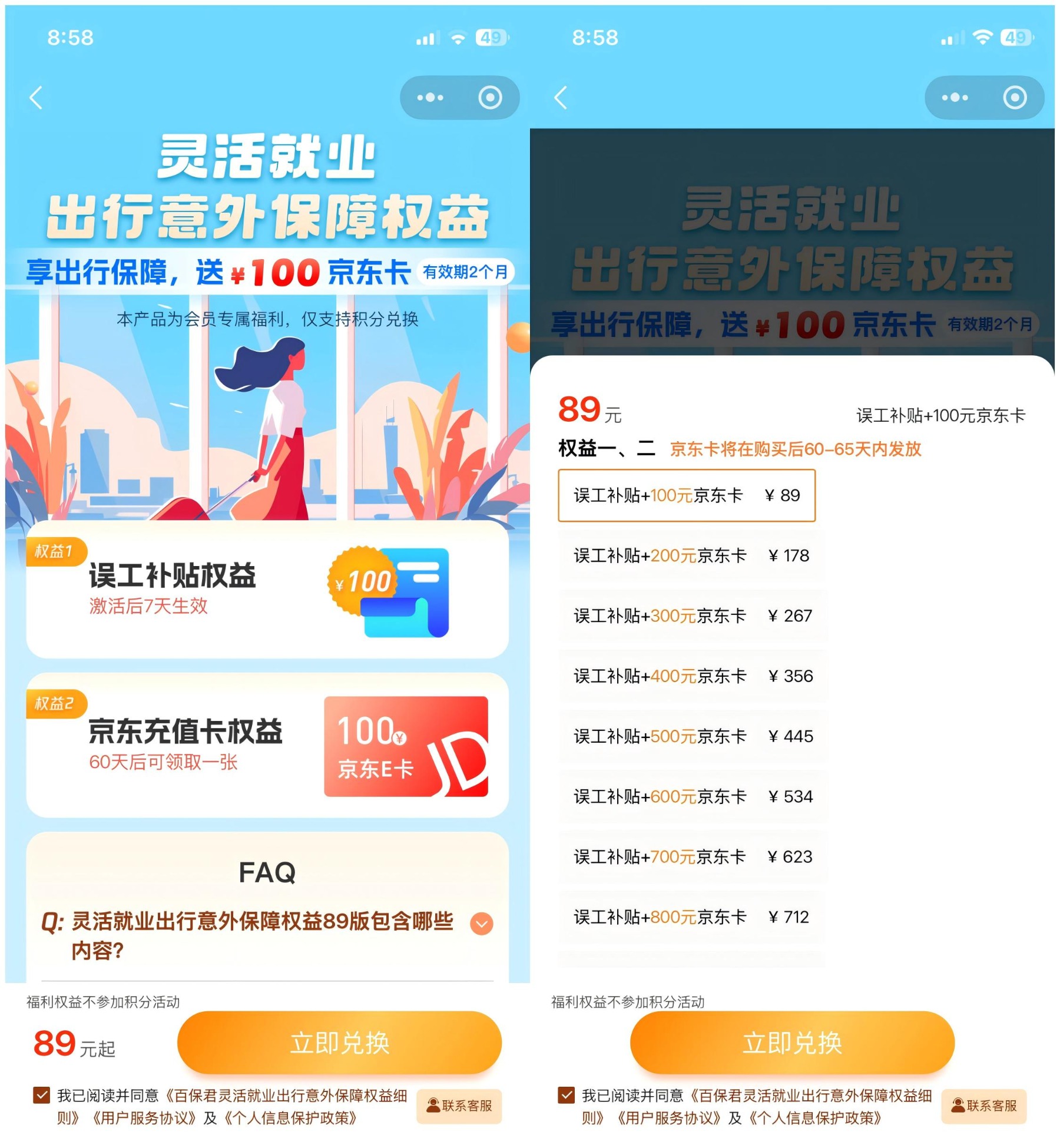Screen dimensions: 1060x1148
Task: Pick the 误工补贴+300元京东卡 ¥267 option
Action: coord(693,616)
